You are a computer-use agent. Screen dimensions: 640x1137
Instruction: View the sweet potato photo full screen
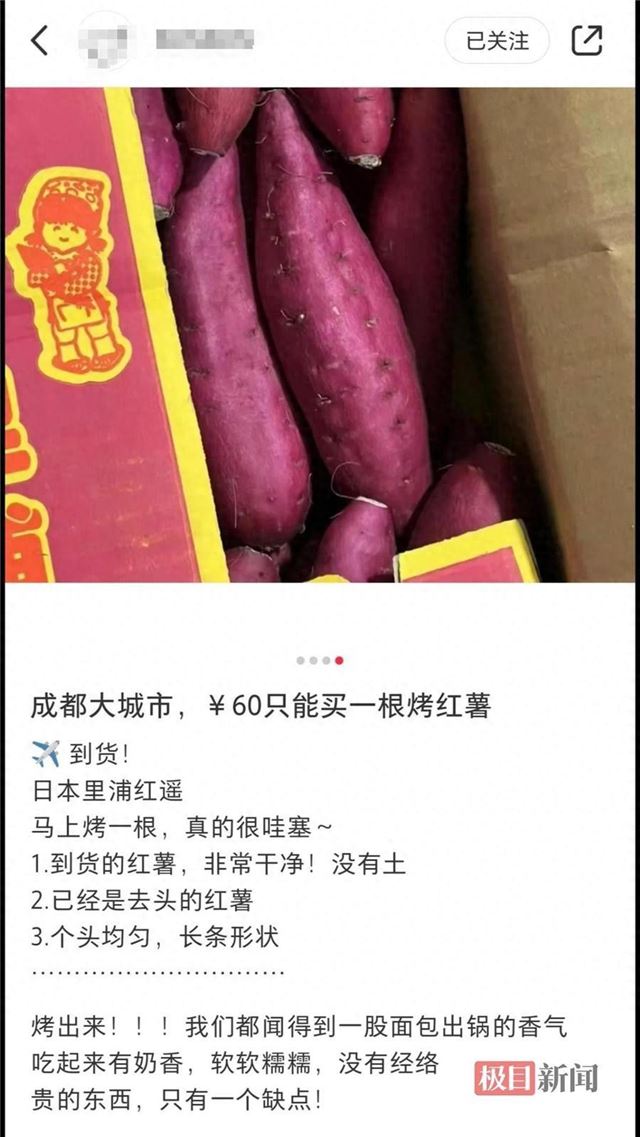pos(320,335)
